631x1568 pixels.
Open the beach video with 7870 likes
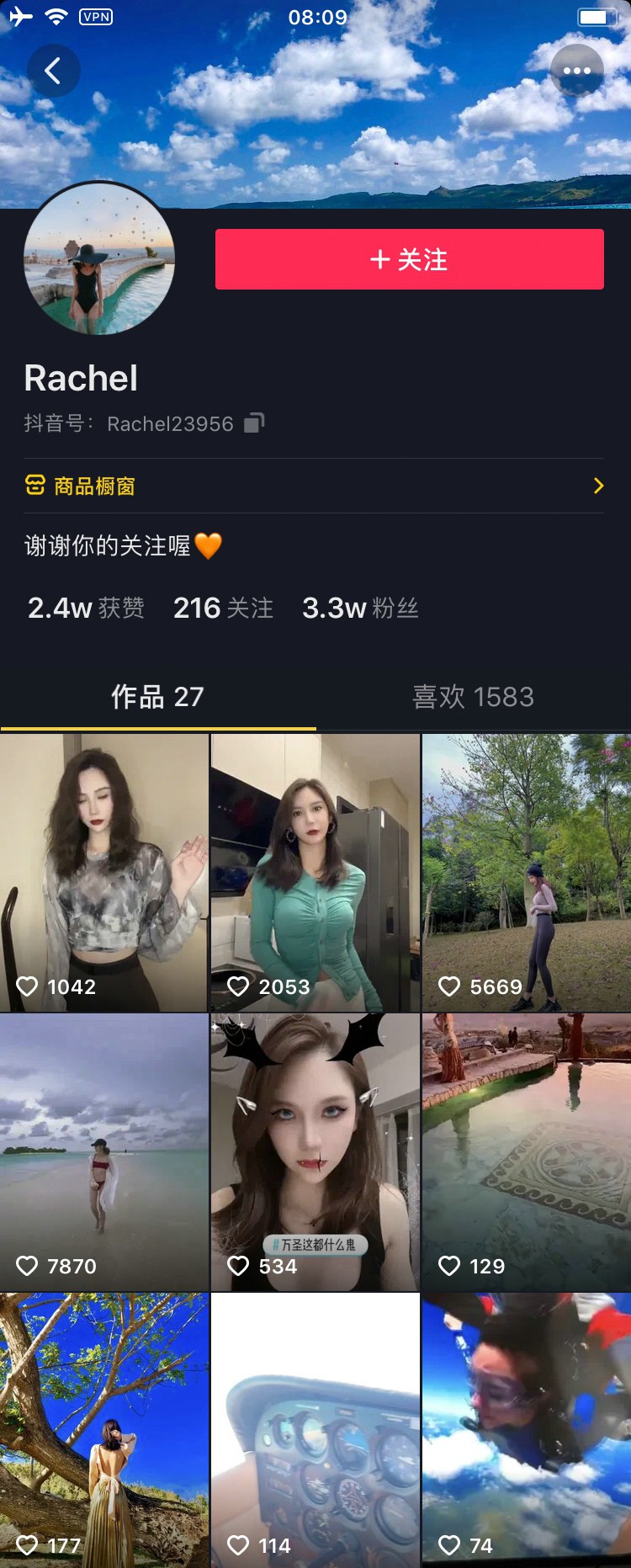[104, 1151]
